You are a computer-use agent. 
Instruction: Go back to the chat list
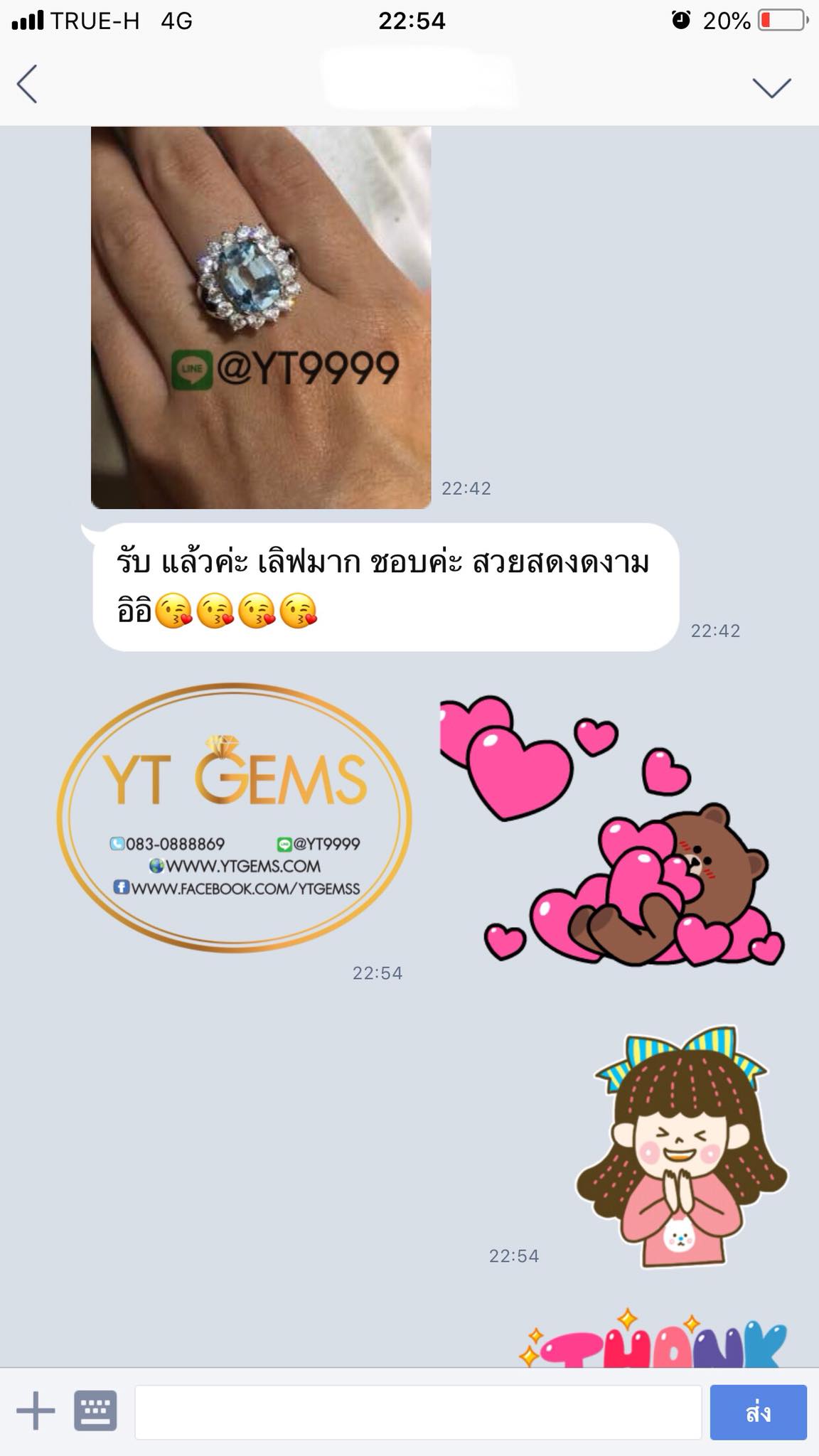[x=27, y=85]
